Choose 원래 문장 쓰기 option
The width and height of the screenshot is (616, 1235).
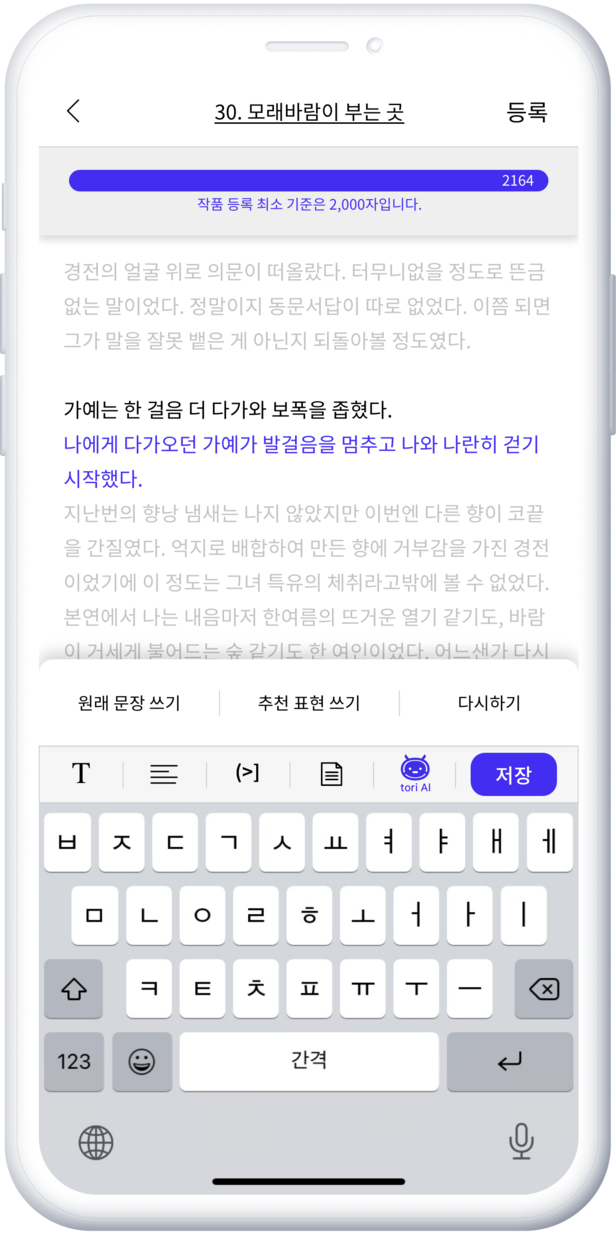click(x=129, y=702)
